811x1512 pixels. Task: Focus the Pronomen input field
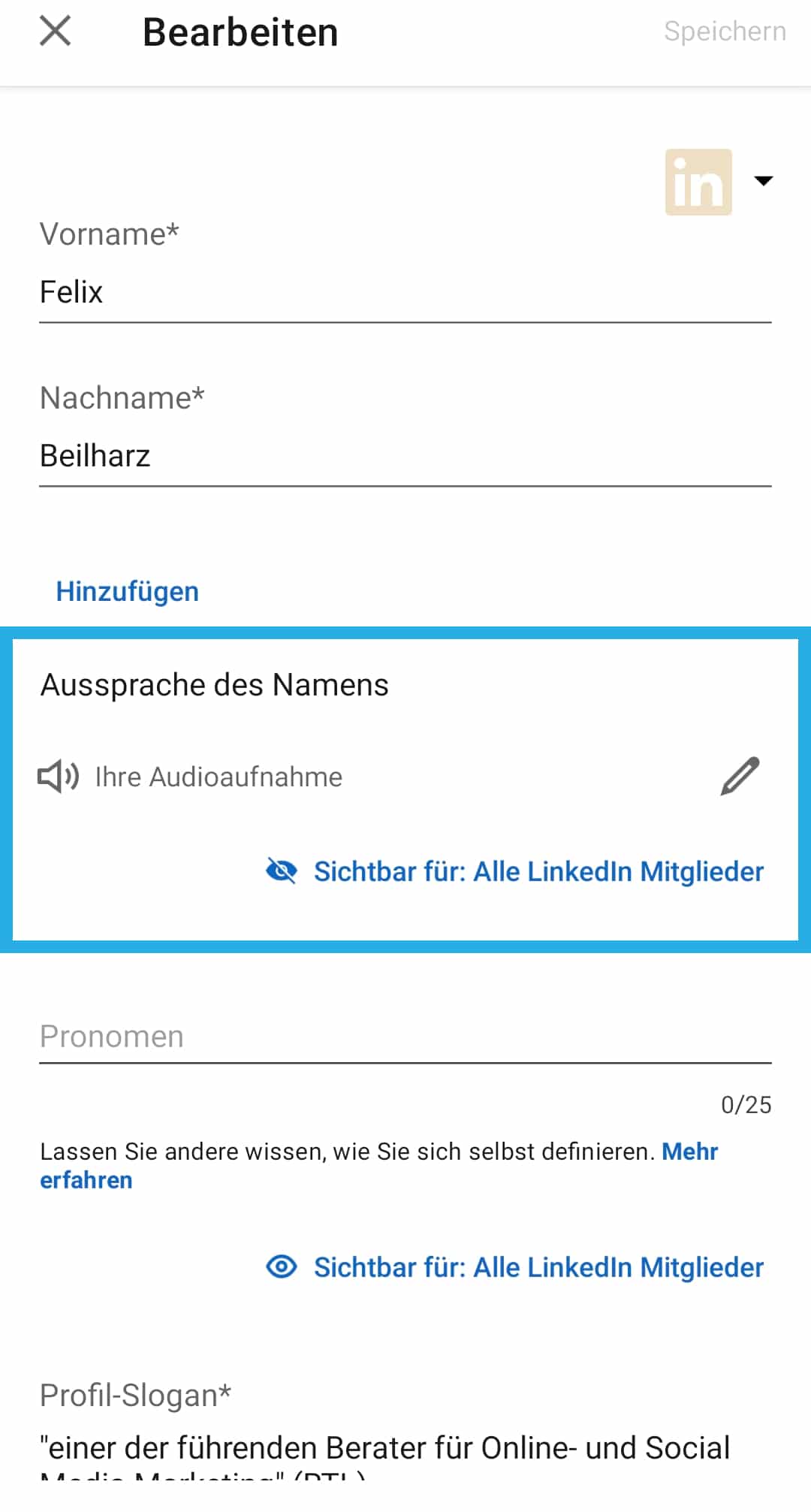coord(405,1037)
